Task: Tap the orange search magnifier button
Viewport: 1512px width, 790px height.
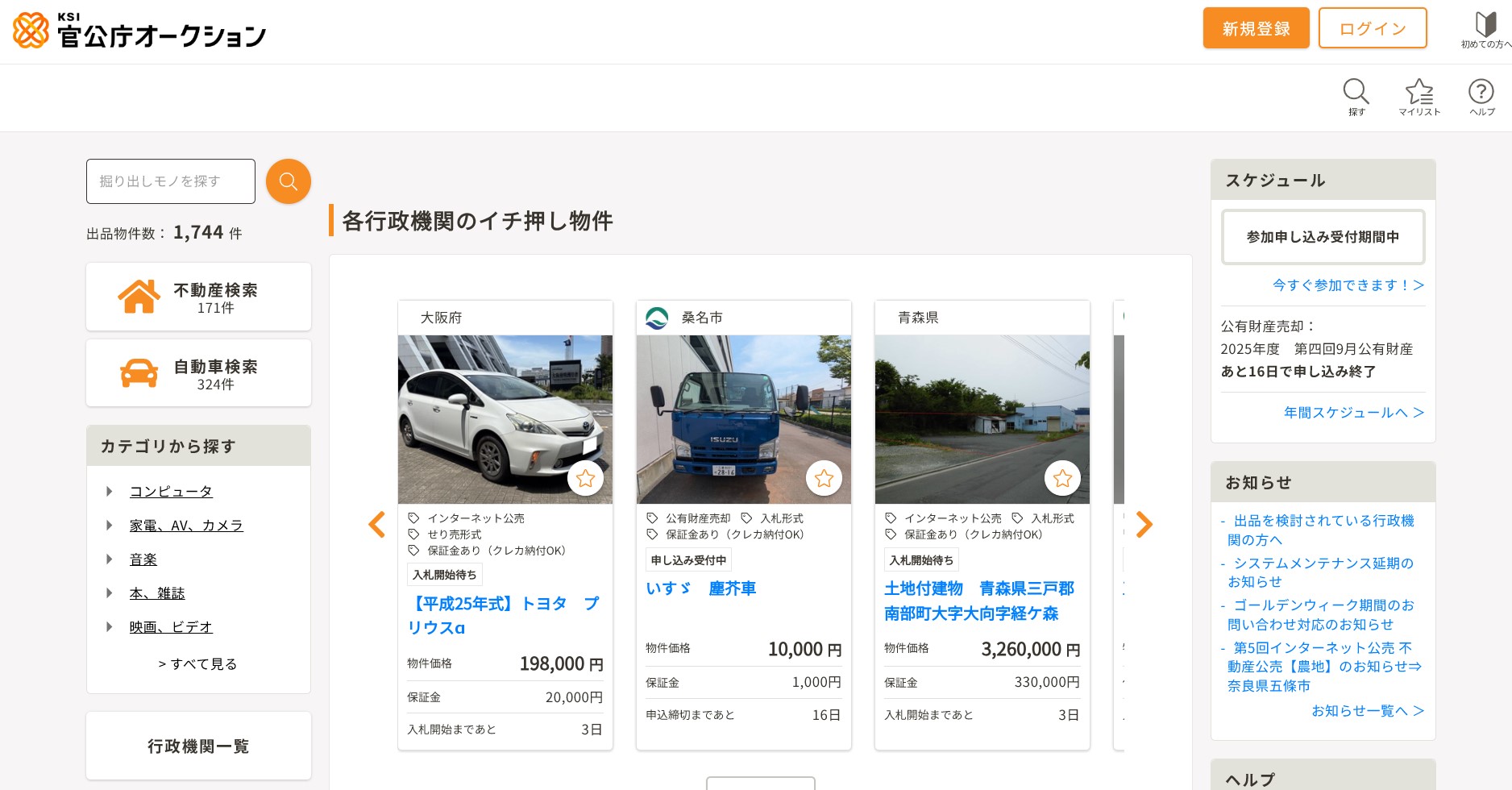Action: tap(288, 181)
